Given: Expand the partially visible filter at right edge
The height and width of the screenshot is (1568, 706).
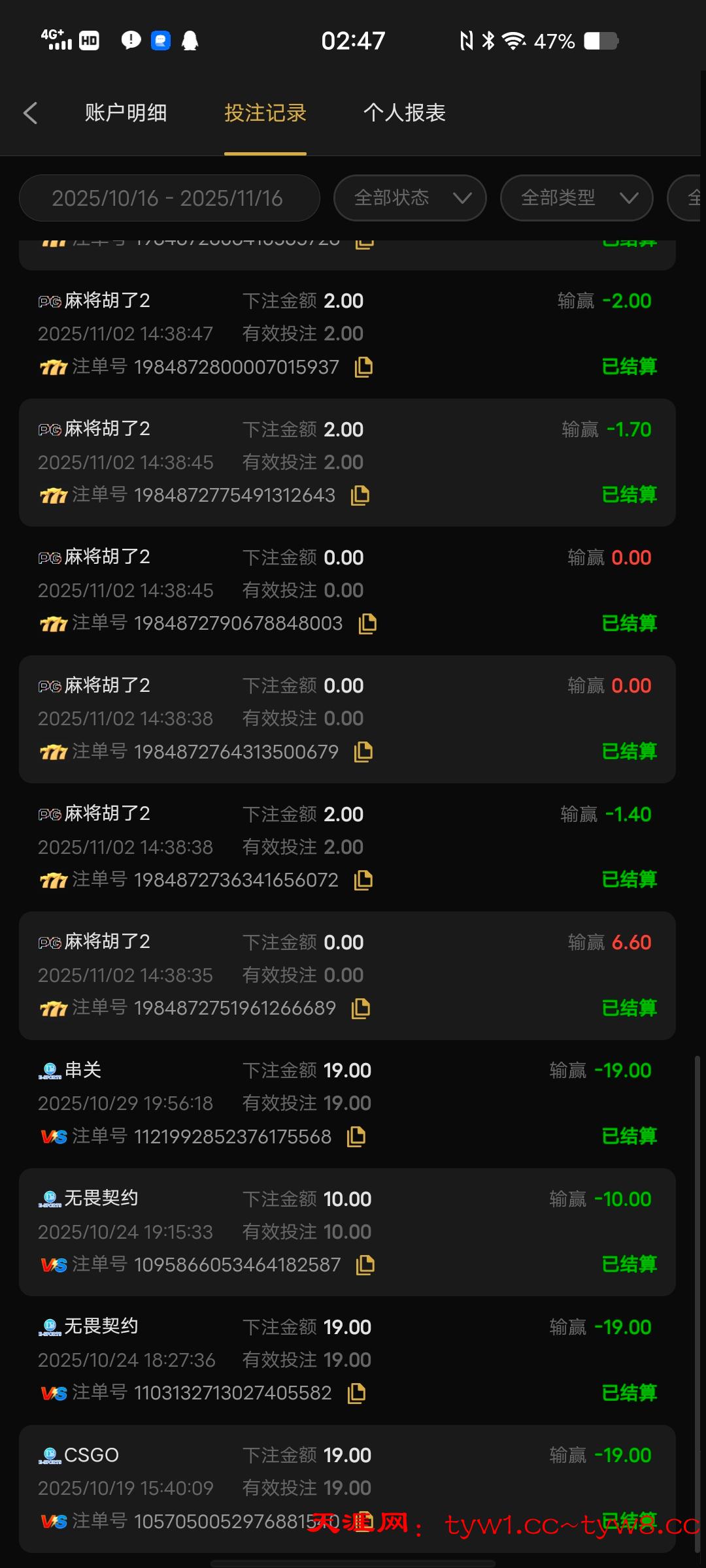Looking at the screenshot, I should [x=690, y=198].
